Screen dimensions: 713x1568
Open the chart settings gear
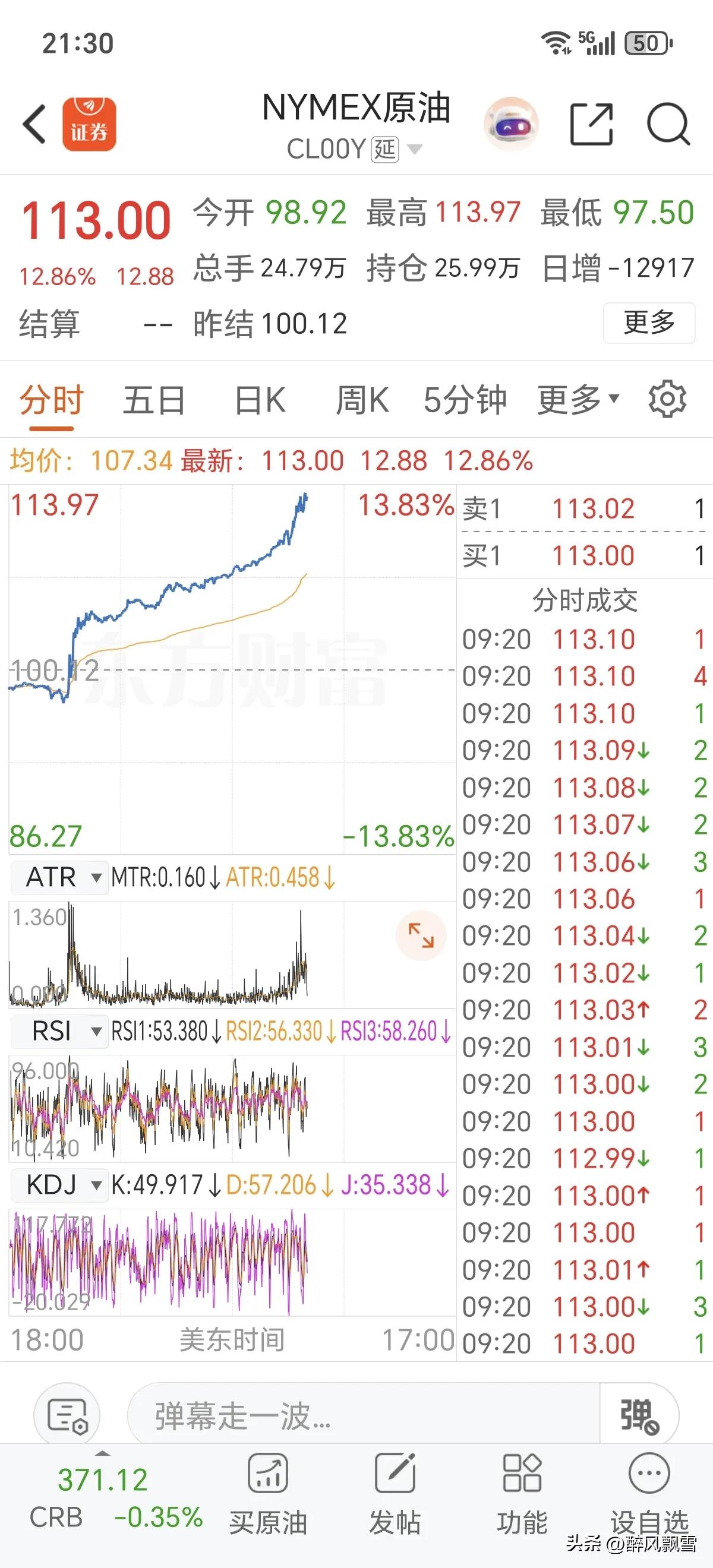point(667,400)
